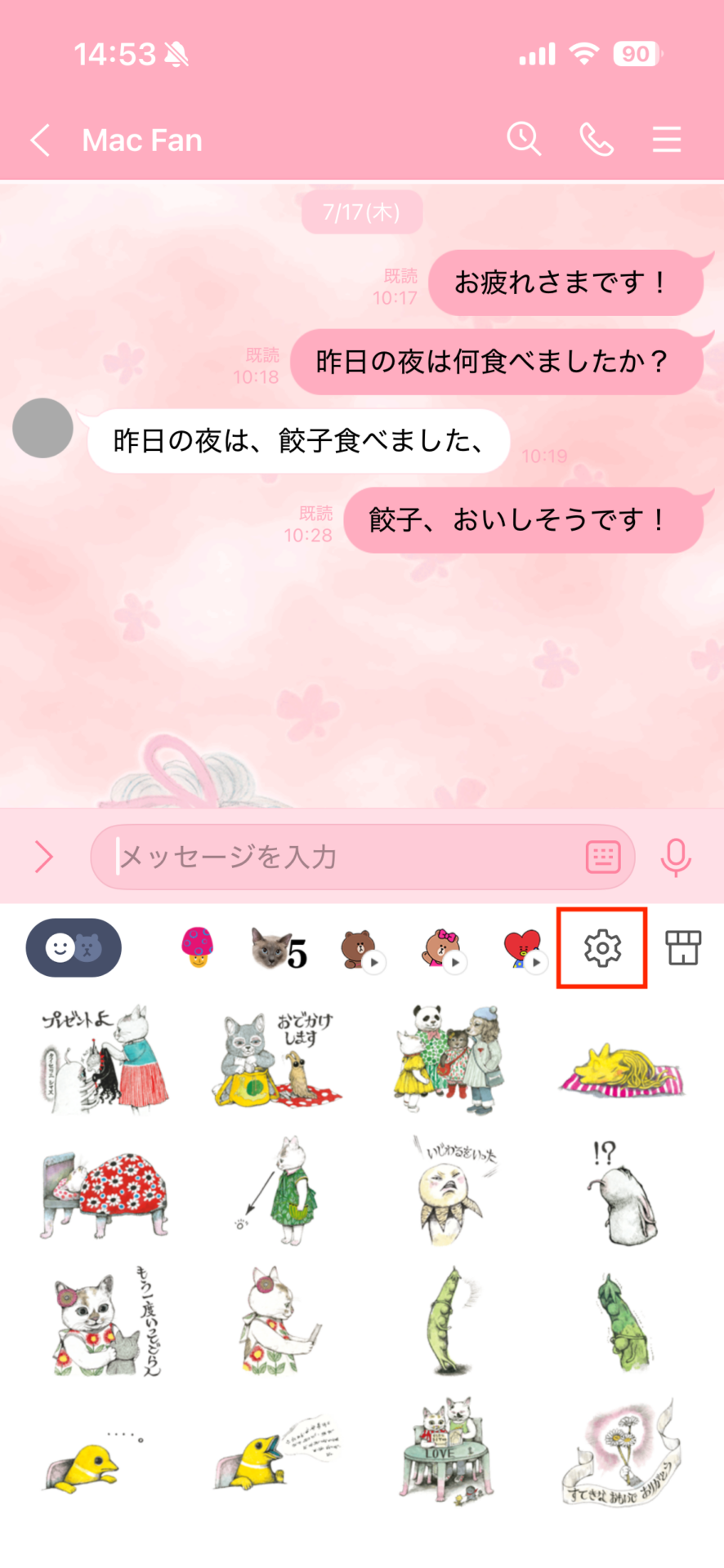Switch to the keyboard icon
The height and width of the screenshot is (1568, 724).
603,857
